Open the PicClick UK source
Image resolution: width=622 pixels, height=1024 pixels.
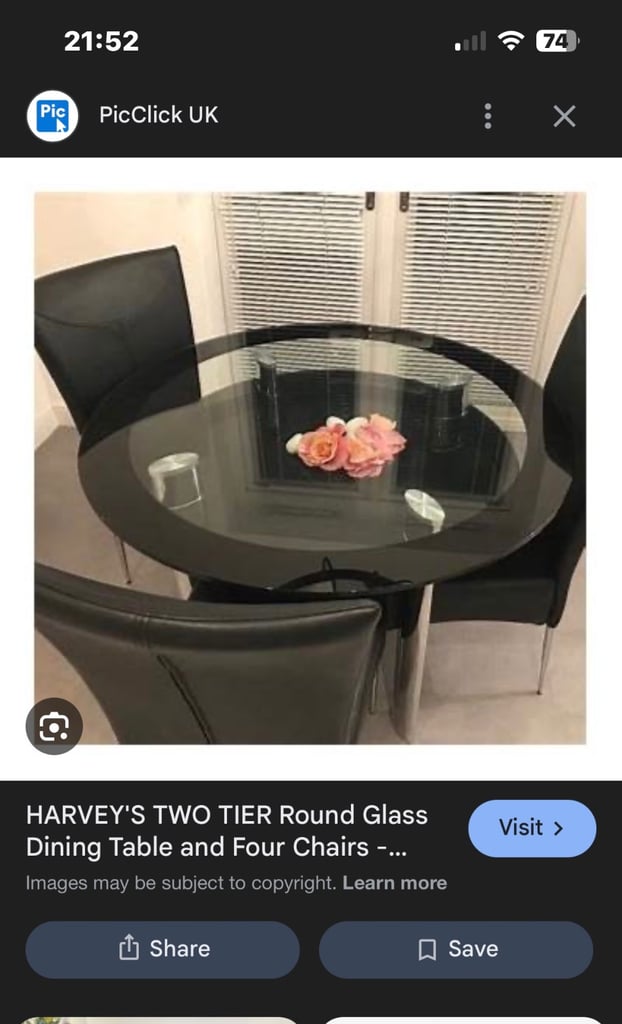[x=158, y=115]
